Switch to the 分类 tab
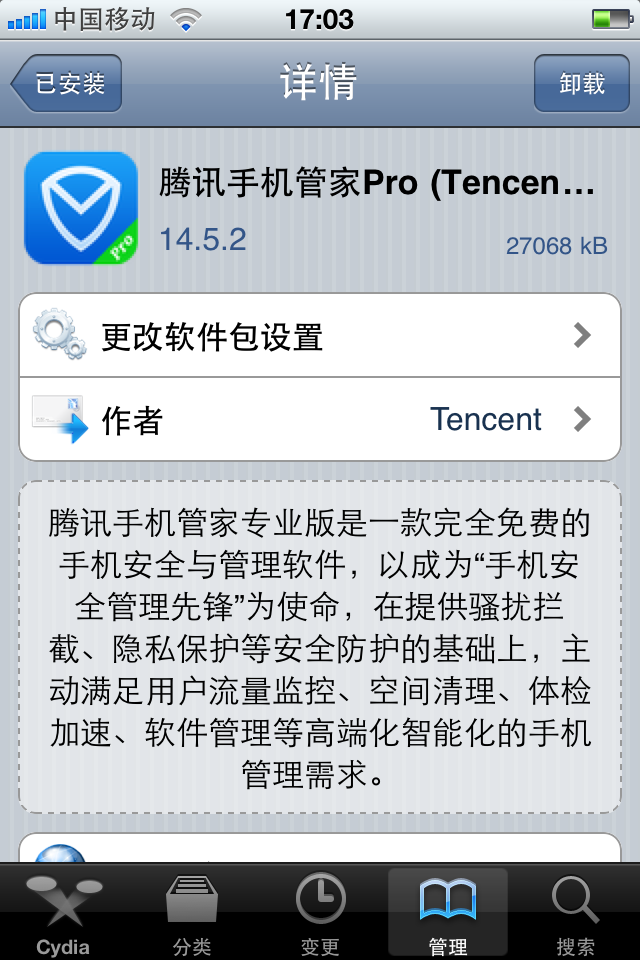 (x=192, y=914)
